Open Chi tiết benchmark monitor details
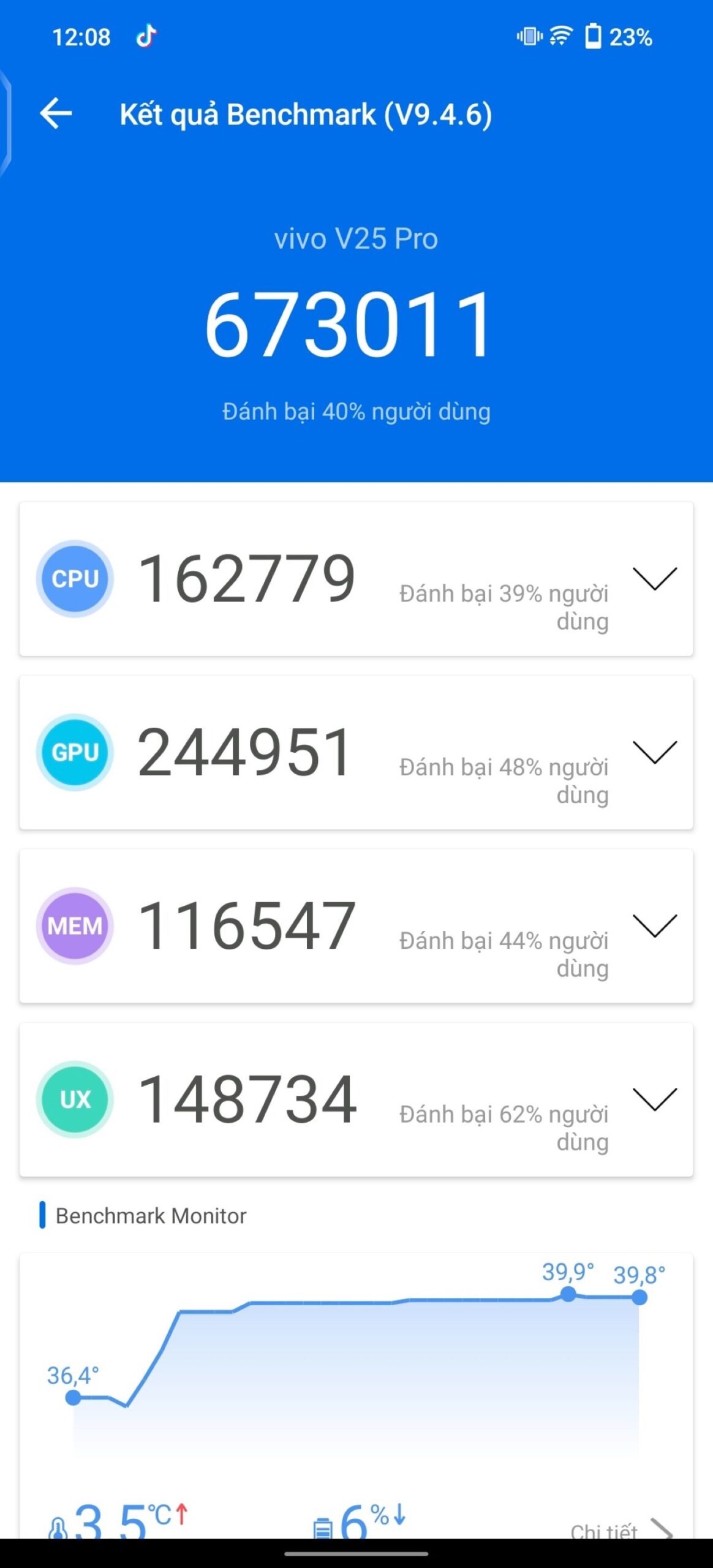The width and height of the screenshot is (713, 1568). 620,1529
